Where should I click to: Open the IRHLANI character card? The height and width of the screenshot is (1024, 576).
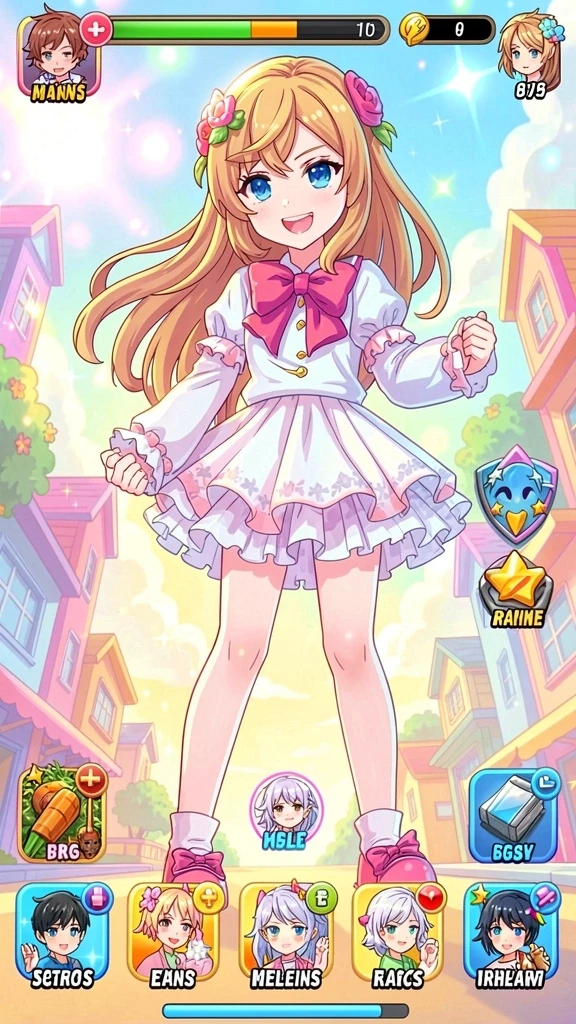click(x=511, y=936)
